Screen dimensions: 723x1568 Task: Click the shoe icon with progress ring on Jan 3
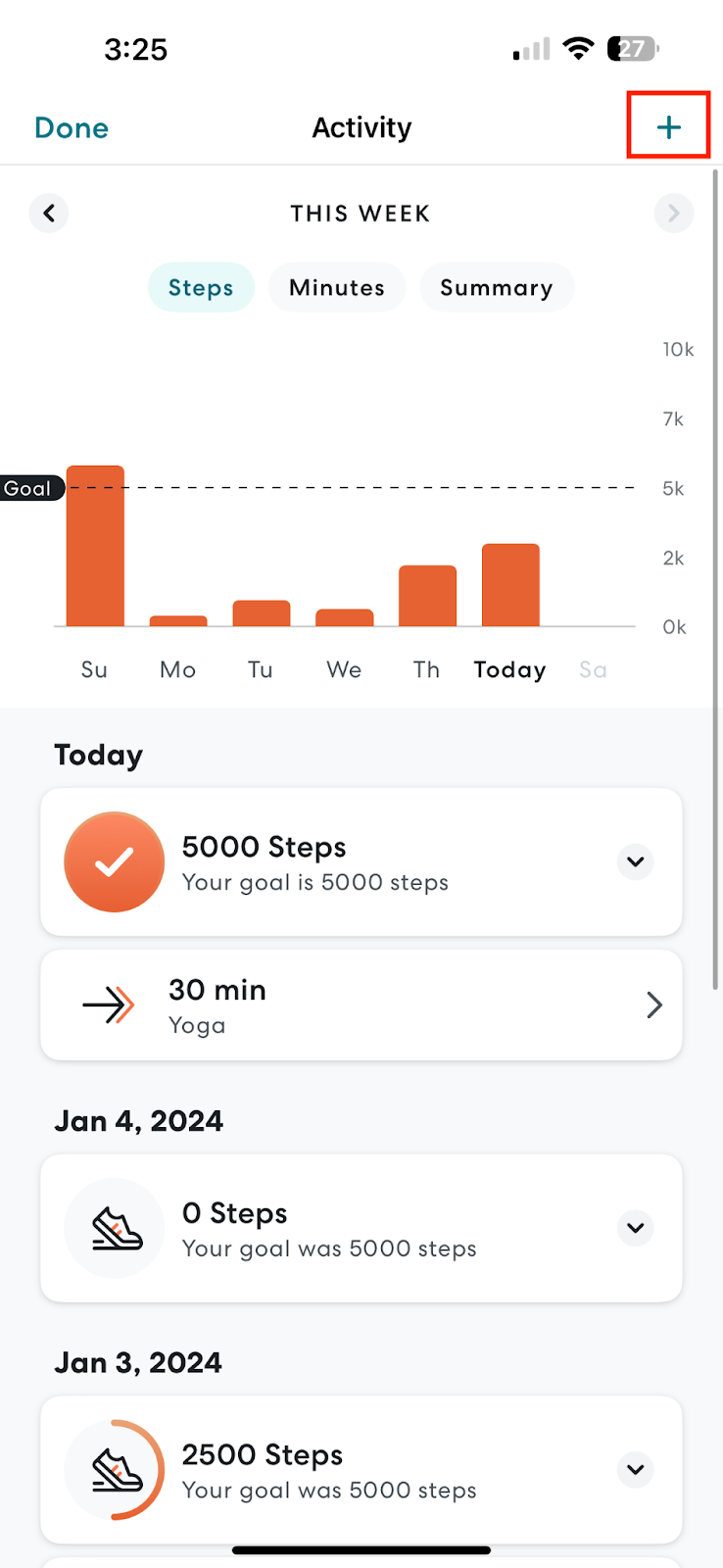coord(114,1470)
